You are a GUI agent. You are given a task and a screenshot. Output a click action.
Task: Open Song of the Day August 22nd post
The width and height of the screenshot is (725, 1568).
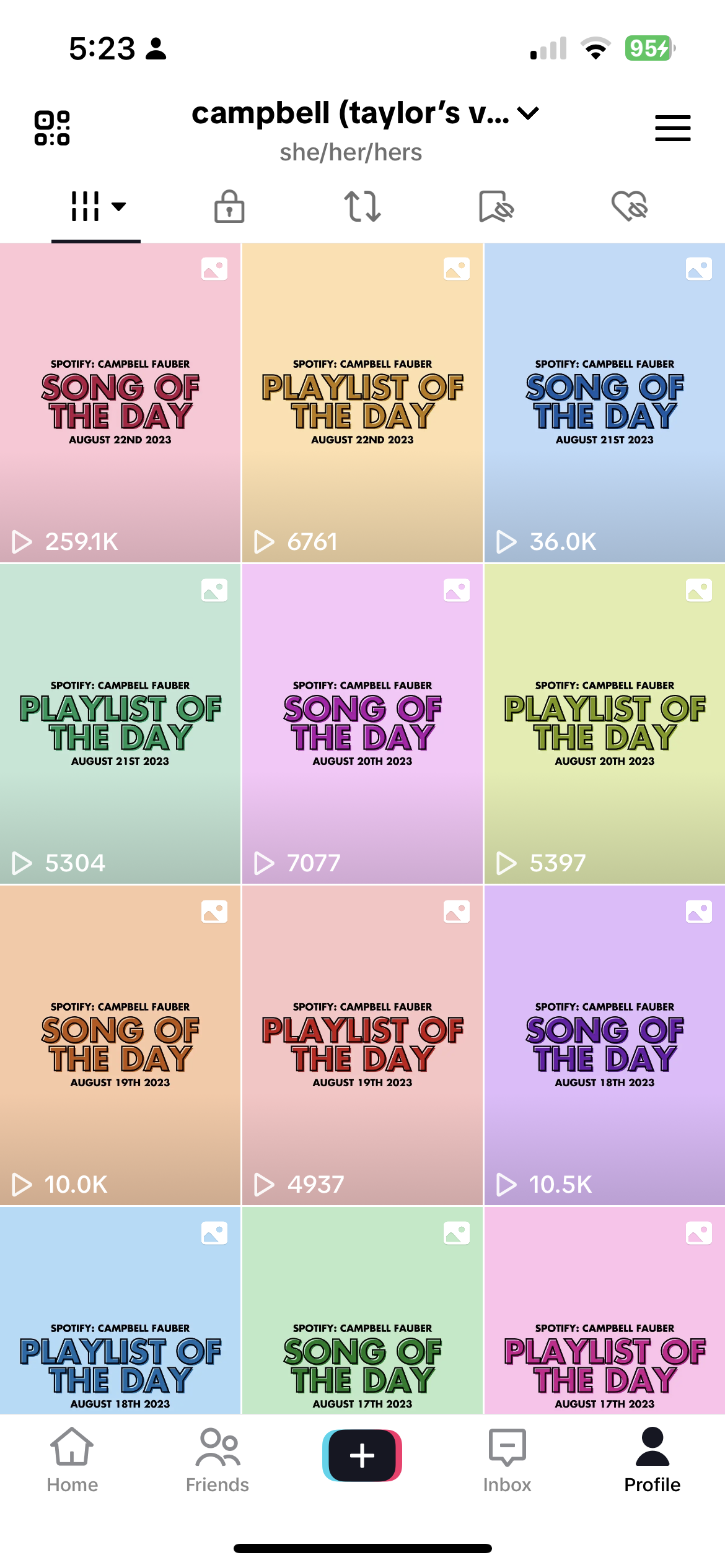tap(120, 403)
